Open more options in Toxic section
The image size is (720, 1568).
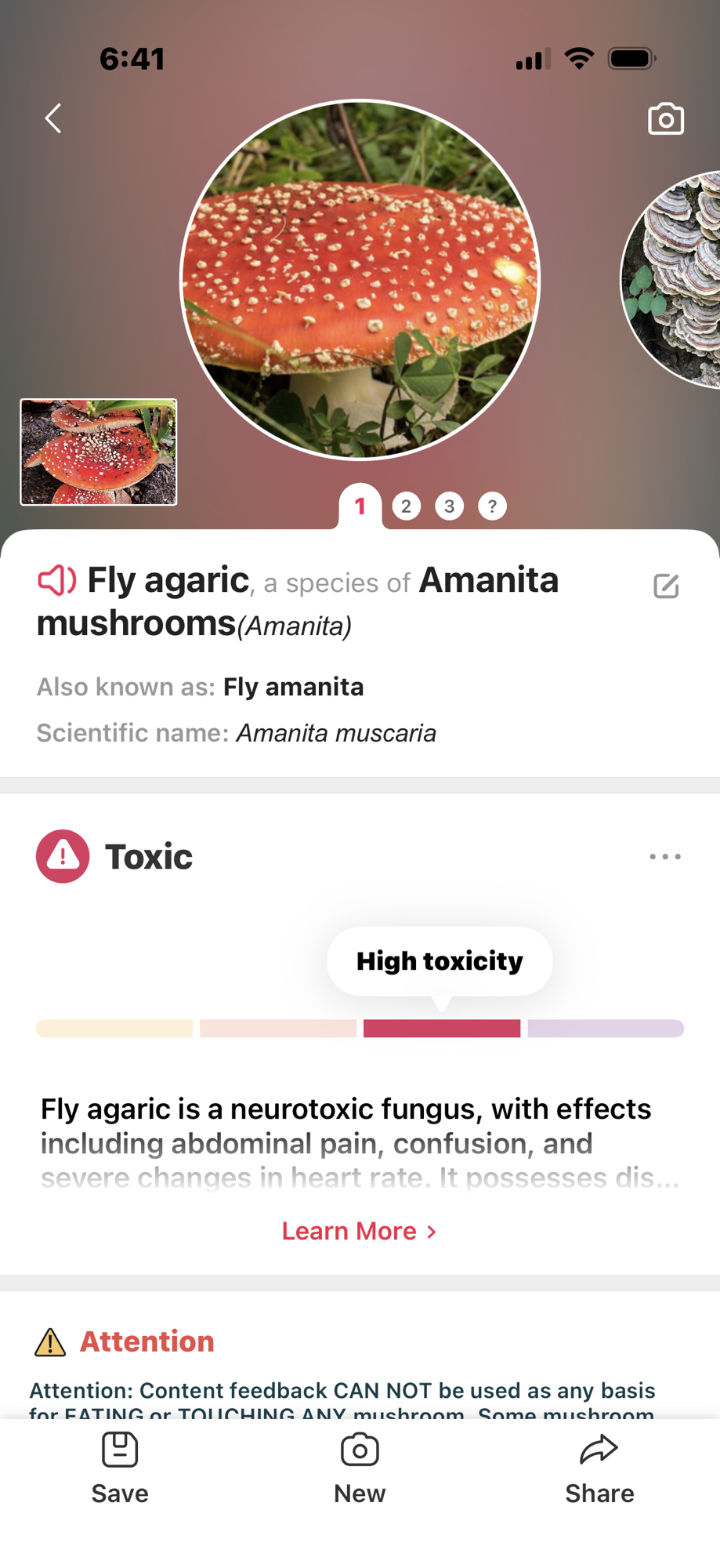pyautogui.click(x=664, y=857)
